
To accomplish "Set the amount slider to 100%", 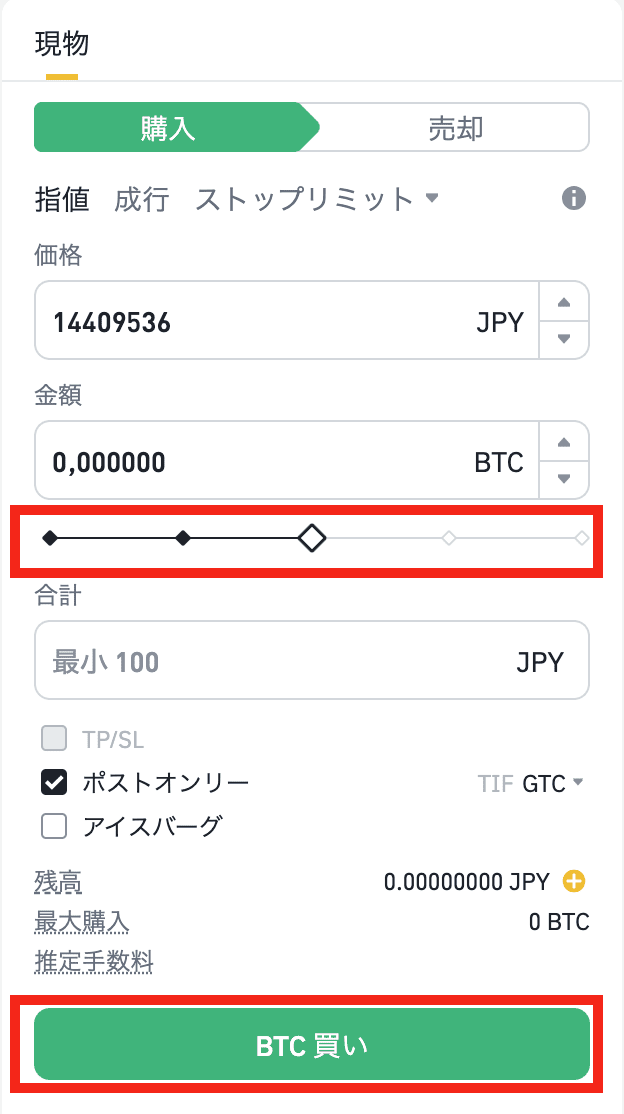I will [581, 539].
